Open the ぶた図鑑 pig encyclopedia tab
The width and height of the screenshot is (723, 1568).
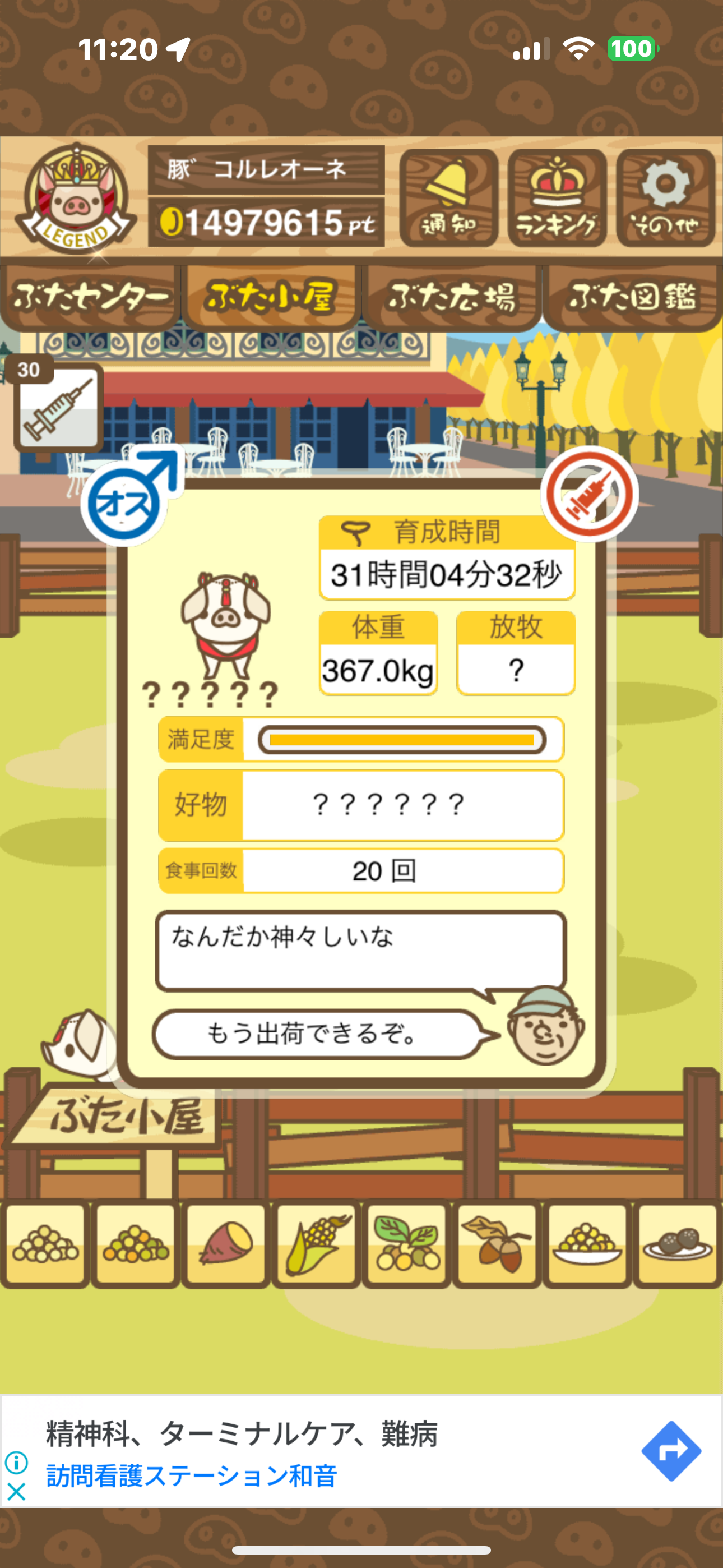pyautogui.click(x=632, y=298)
